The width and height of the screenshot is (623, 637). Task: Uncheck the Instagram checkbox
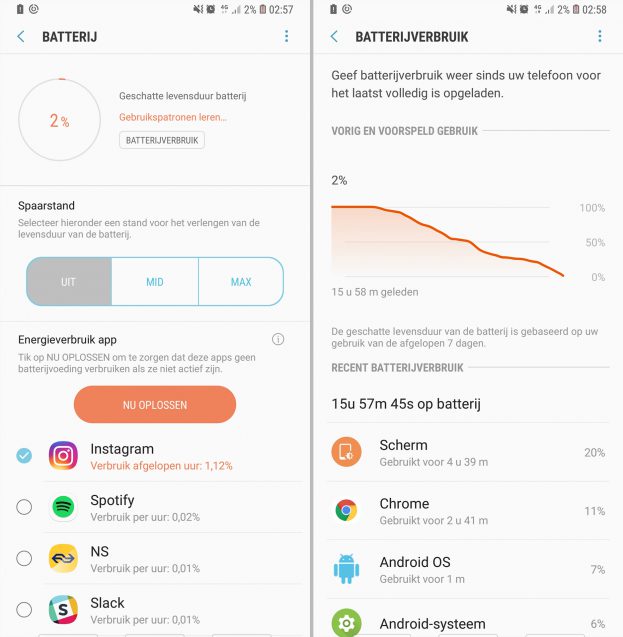click(x=24, y=456)
